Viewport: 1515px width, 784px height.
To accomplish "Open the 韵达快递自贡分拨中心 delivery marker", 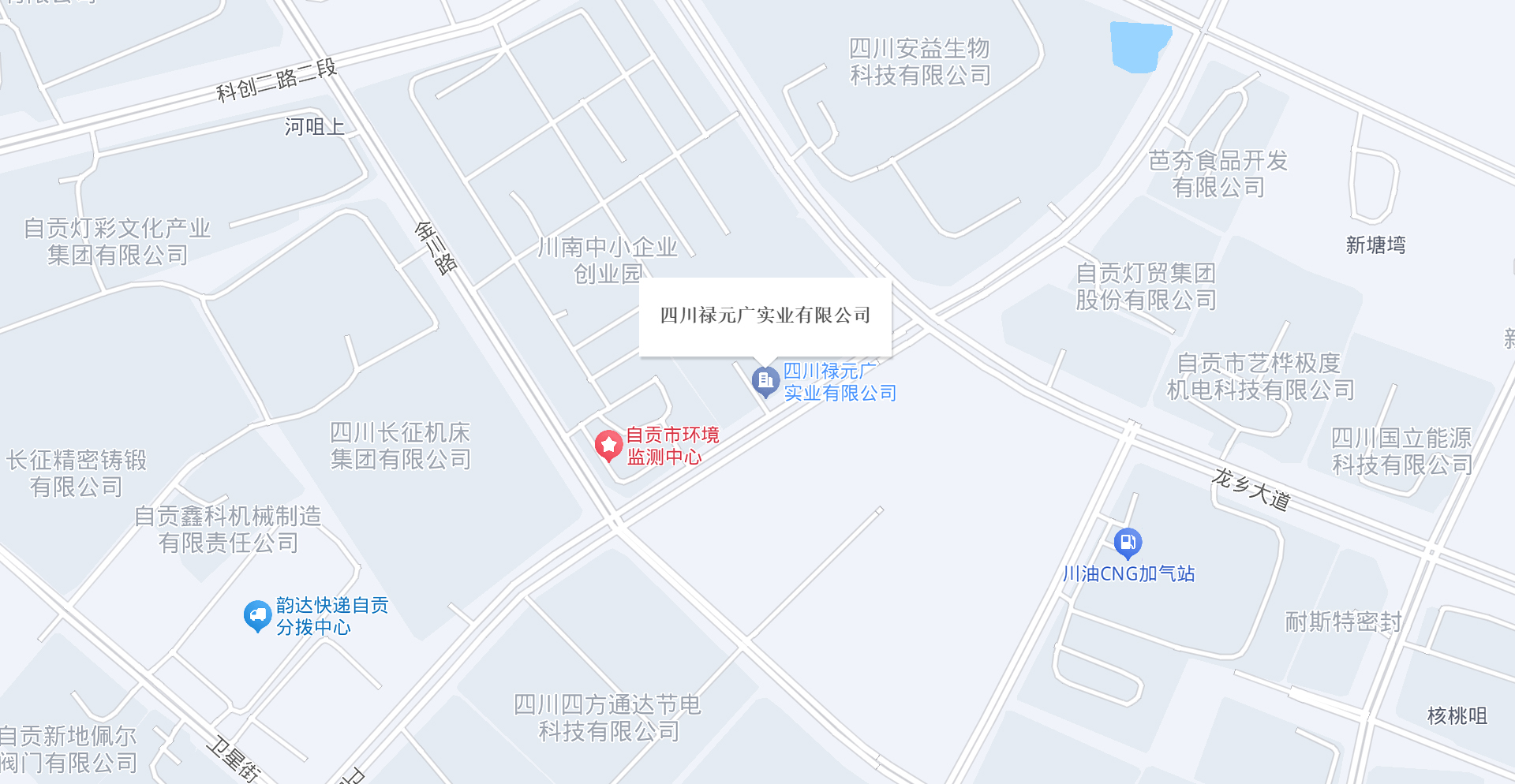I will coord(257,616).
